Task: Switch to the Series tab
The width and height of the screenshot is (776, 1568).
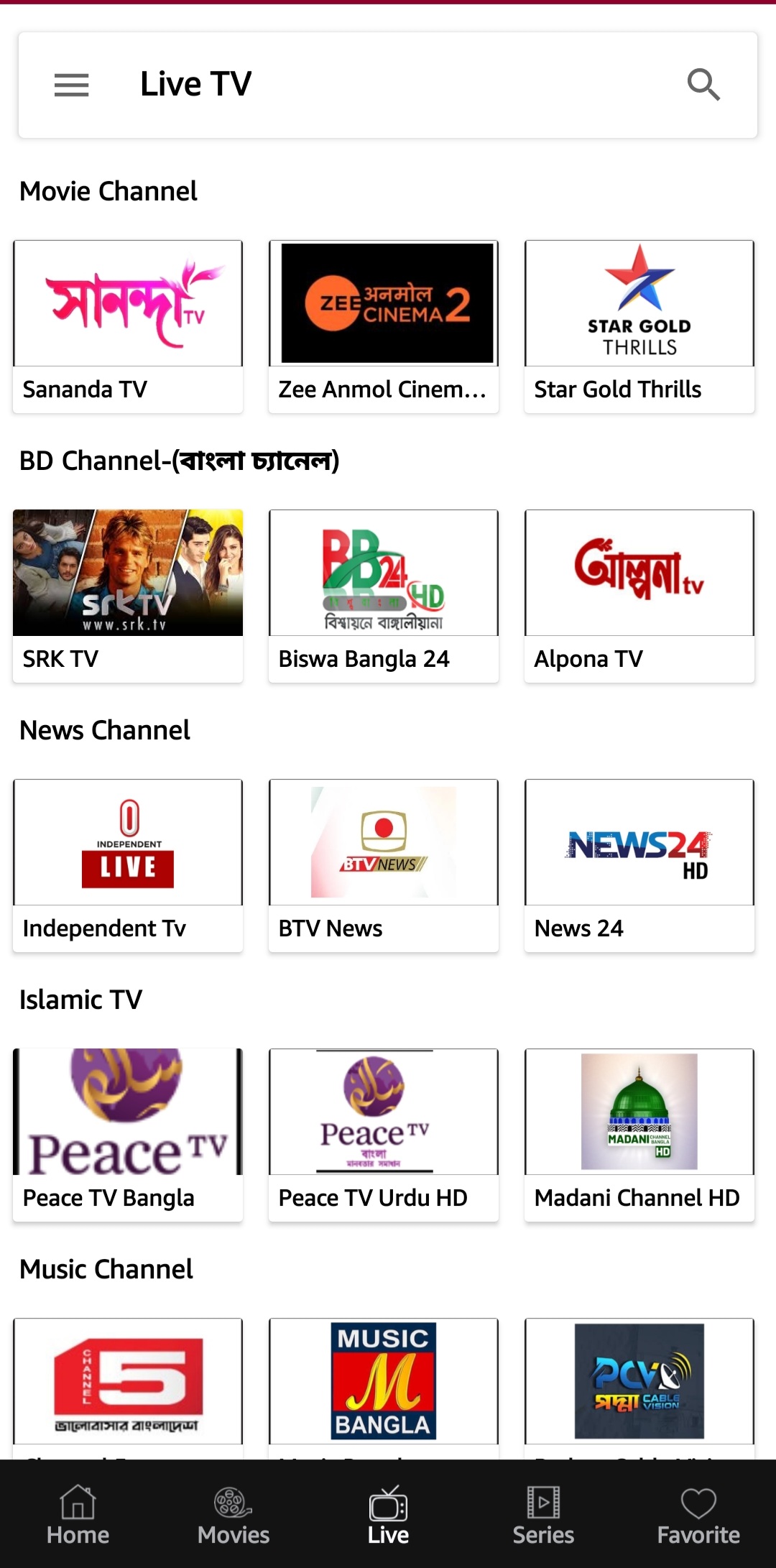Action: pyautogui.click(x=543, y=1515)
